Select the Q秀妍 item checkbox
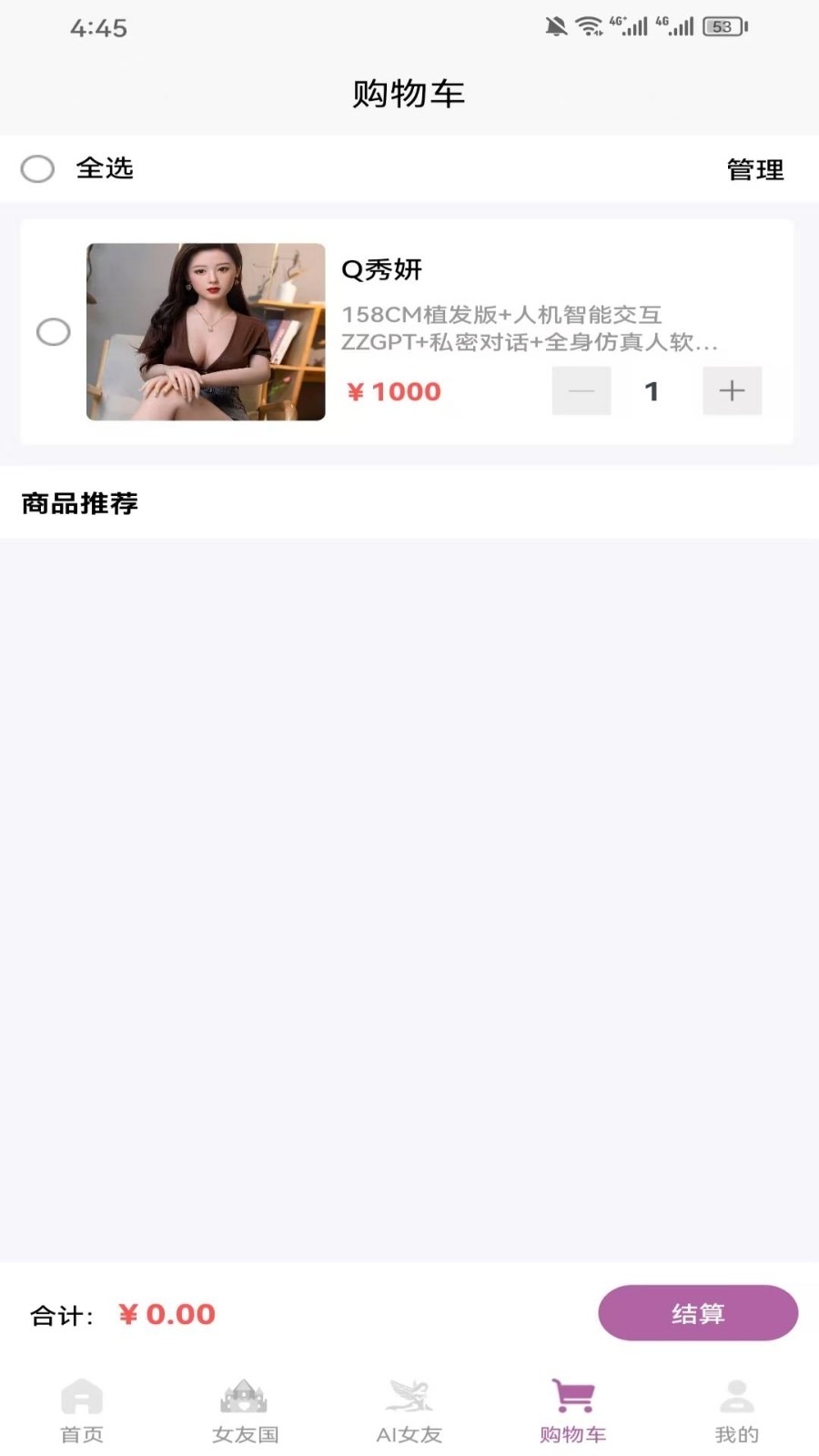Screen dimensions: 819x1456 click(x=54, y=331)
